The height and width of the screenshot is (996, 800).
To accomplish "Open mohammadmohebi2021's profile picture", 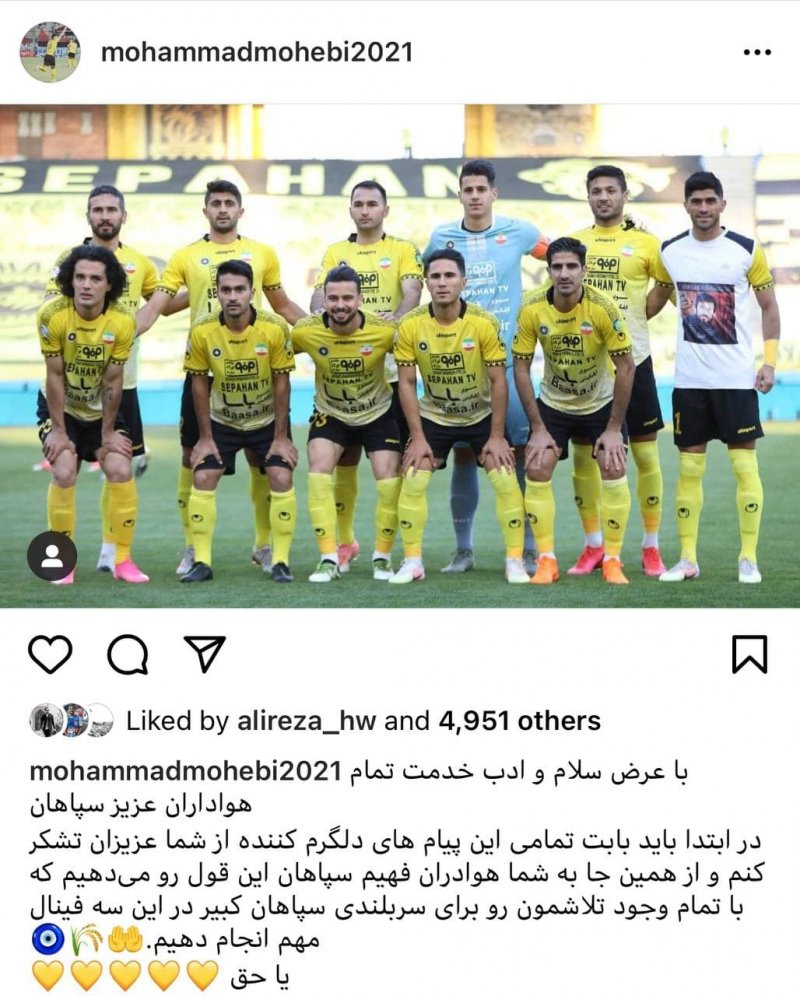I will (49, 52).
